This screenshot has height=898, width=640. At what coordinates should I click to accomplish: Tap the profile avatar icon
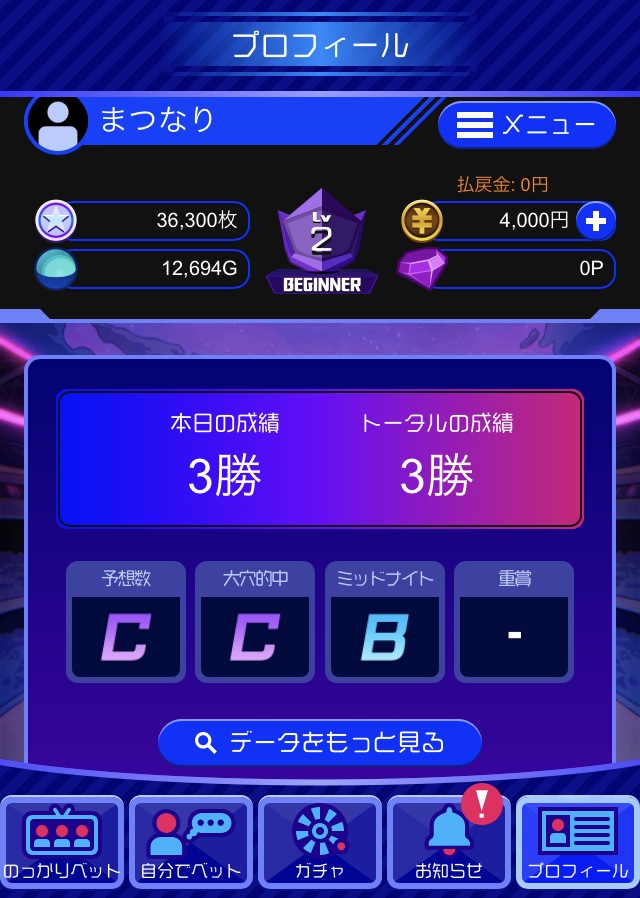coord(57,123)
